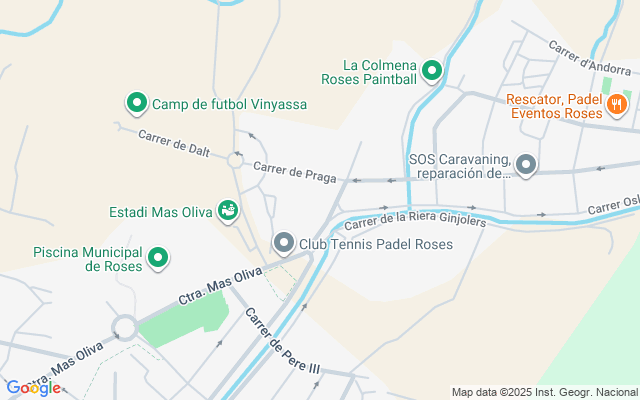Open the SOS Caravaning place marker
Screen dimensions: 640x400
pyautogui.click(x=525, y=165)
